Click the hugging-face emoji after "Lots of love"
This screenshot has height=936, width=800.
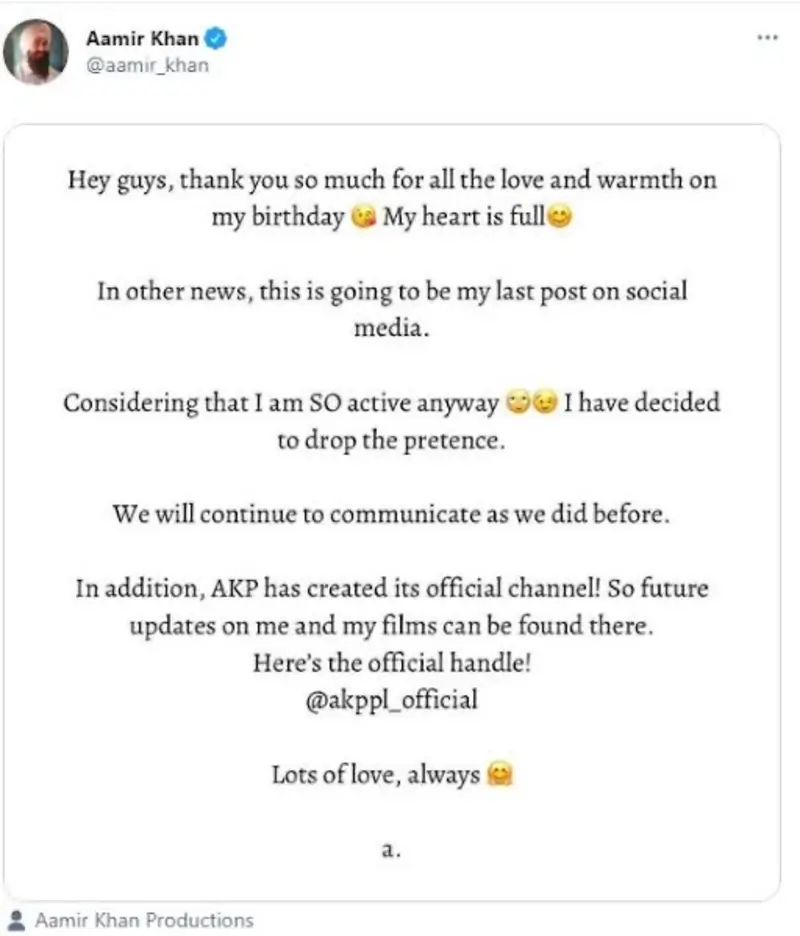(x=501, y=772)
